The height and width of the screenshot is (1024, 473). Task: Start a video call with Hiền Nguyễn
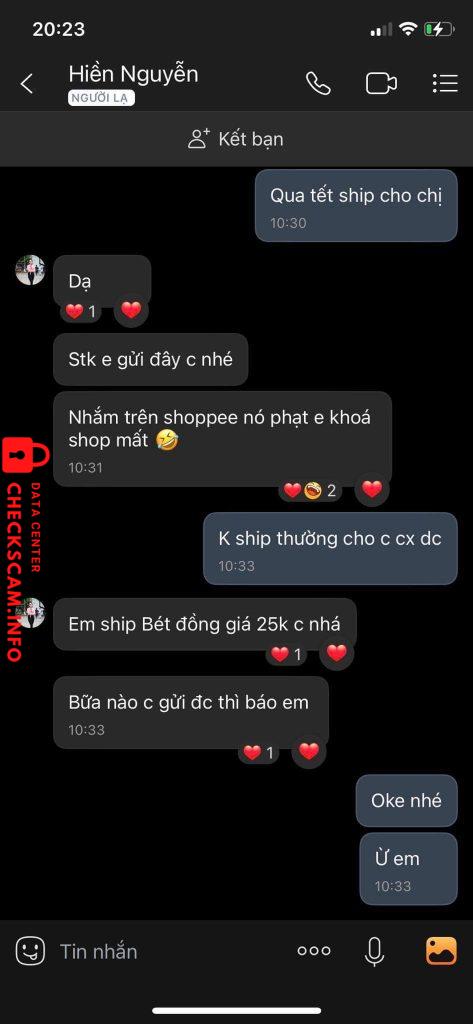pos(381,84)
